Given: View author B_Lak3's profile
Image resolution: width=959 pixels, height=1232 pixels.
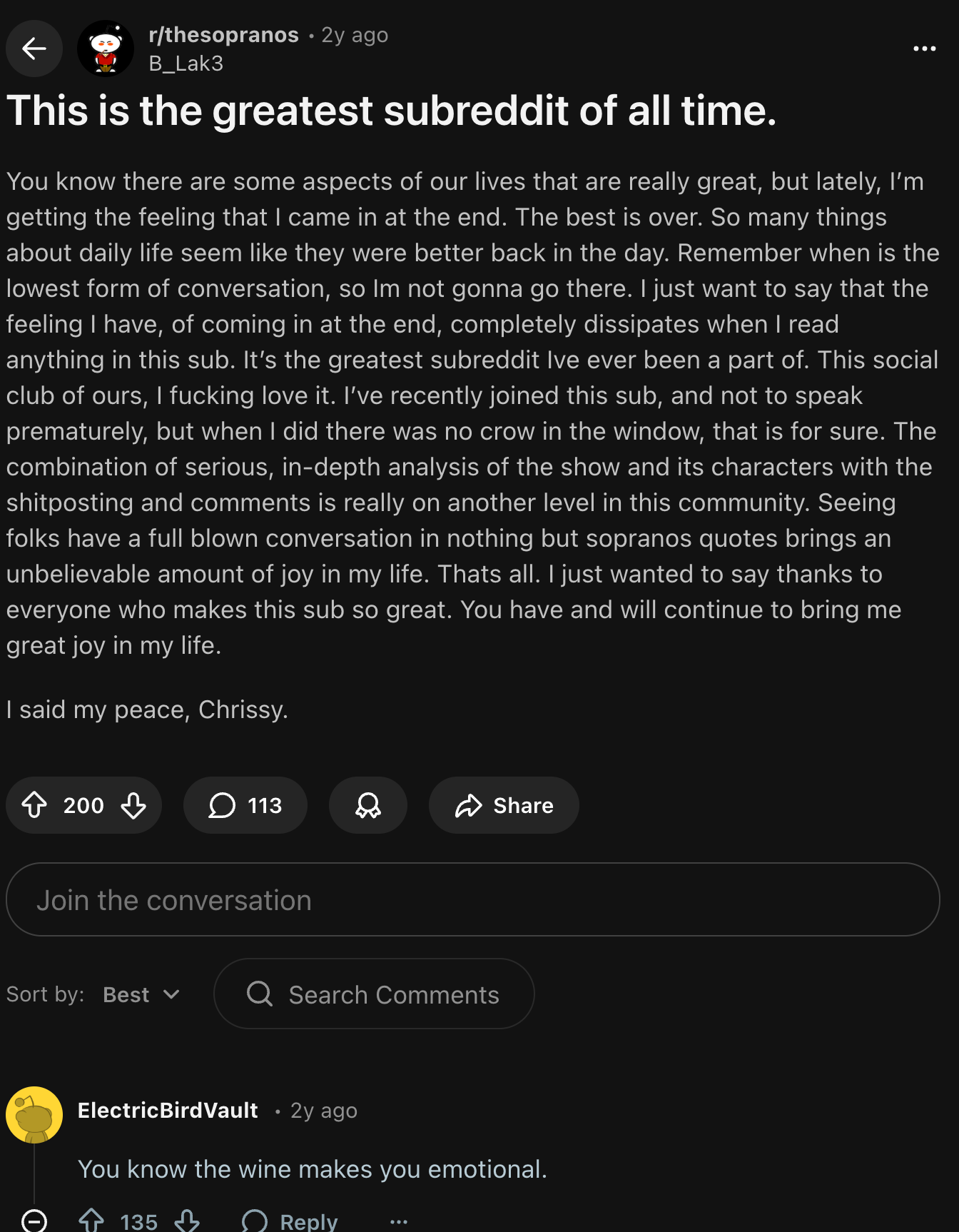Looking at the screenshot, I should [x=186, y=64].
